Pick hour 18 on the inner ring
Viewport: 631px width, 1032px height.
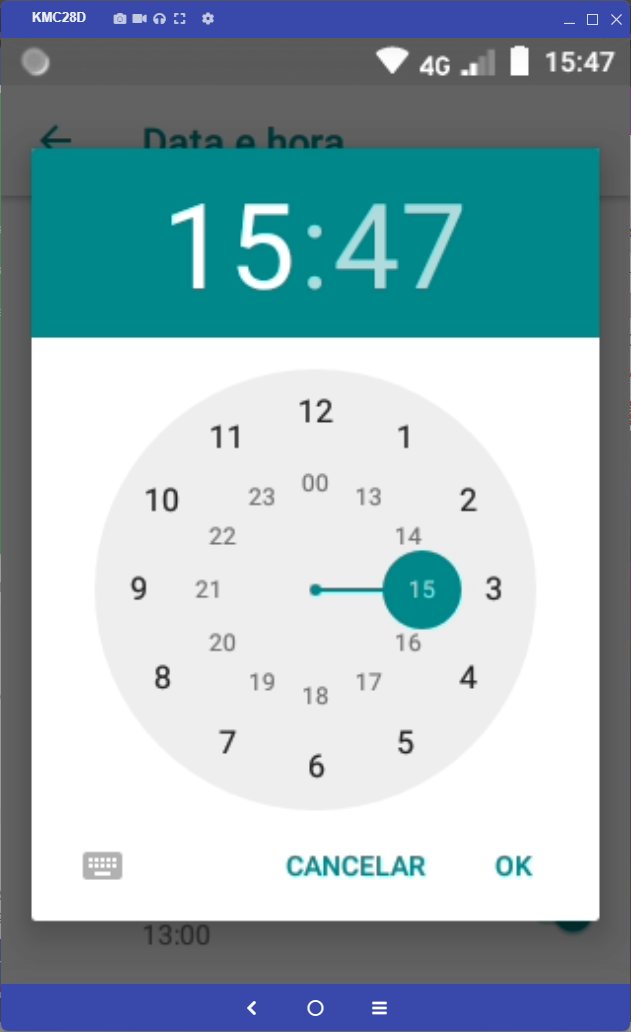point(315,696)
